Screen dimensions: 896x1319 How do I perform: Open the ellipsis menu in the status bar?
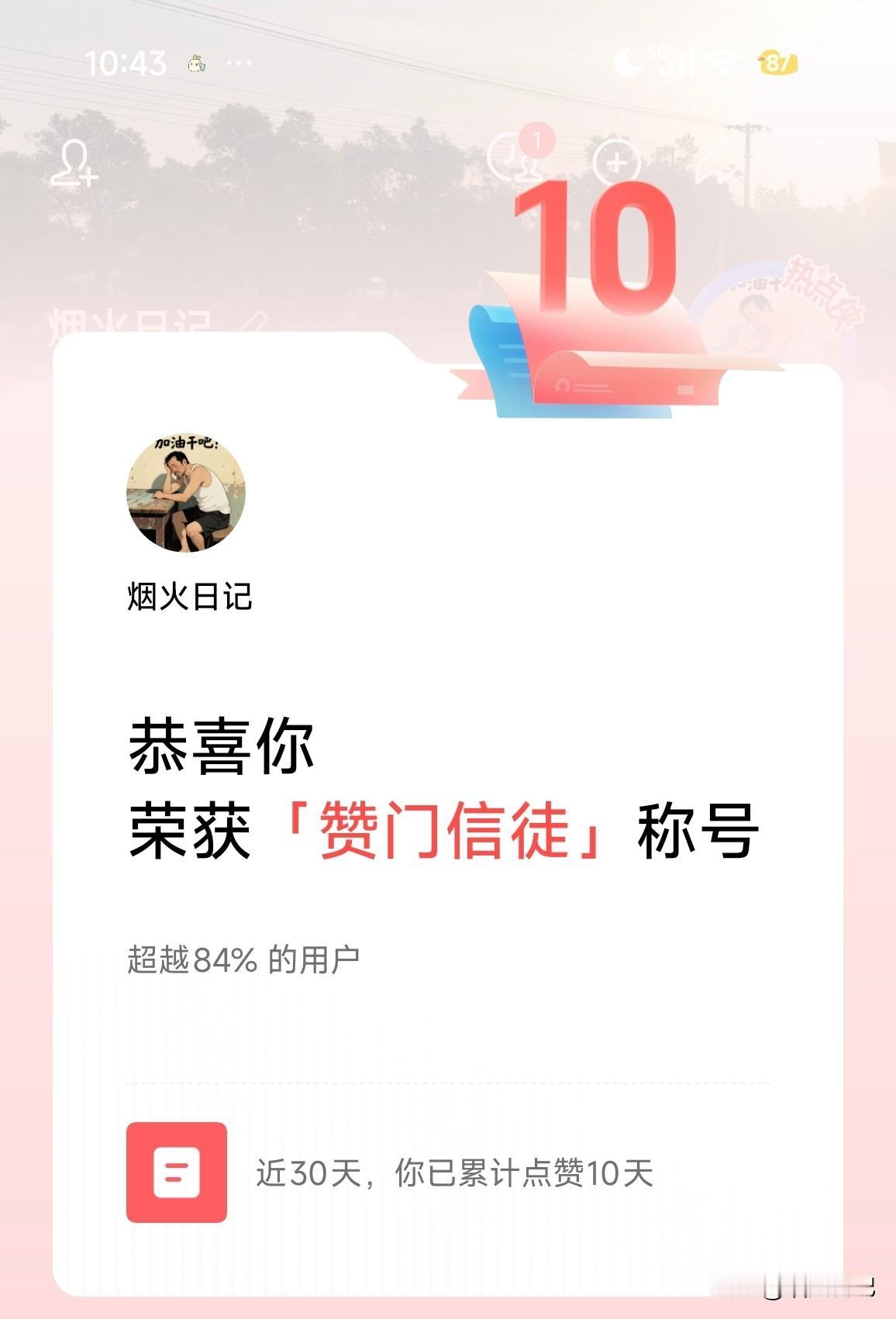pyautogui.click(x=240, y=64)
